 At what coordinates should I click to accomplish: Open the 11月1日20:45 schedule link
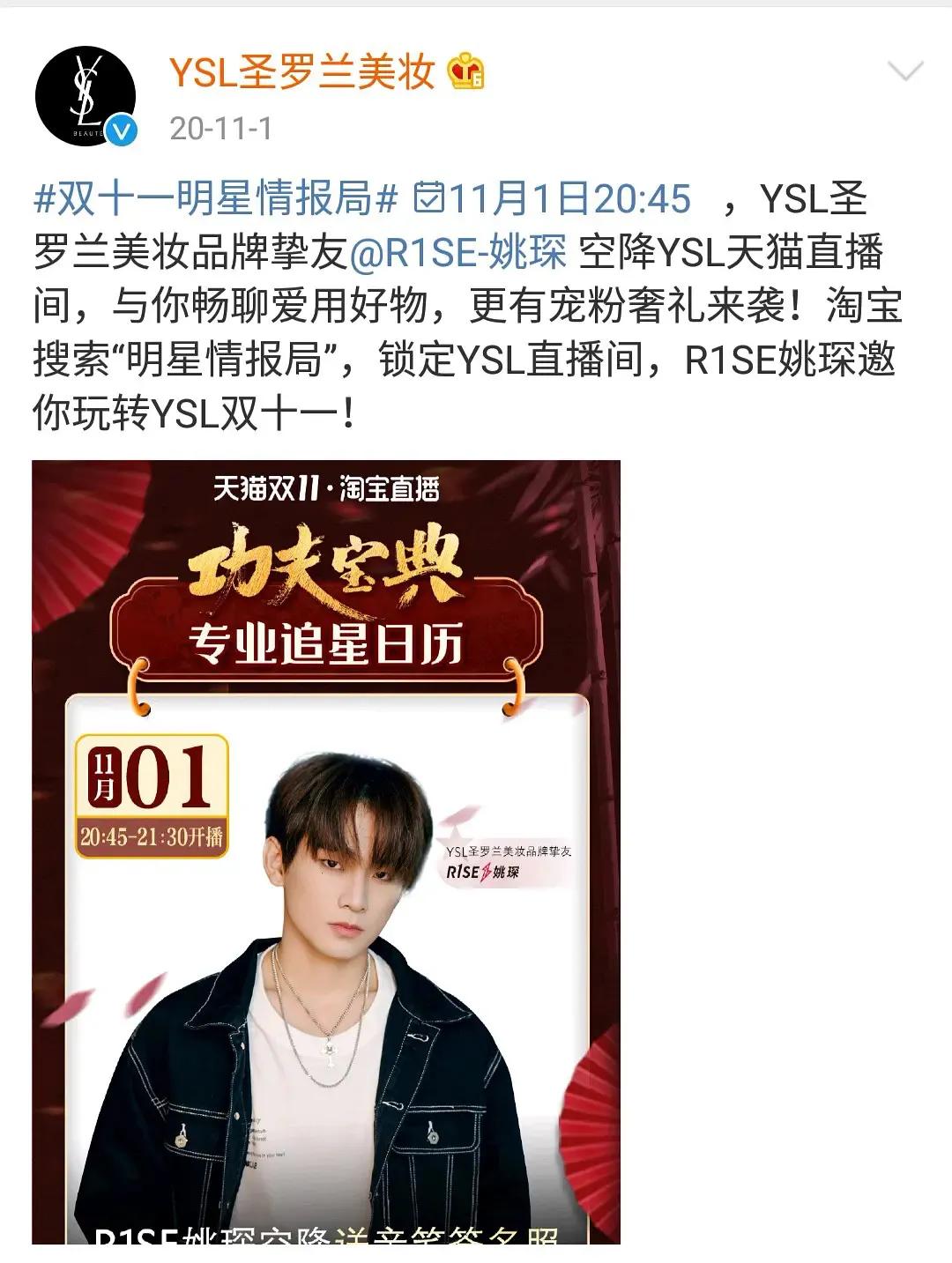pos(553,199)
